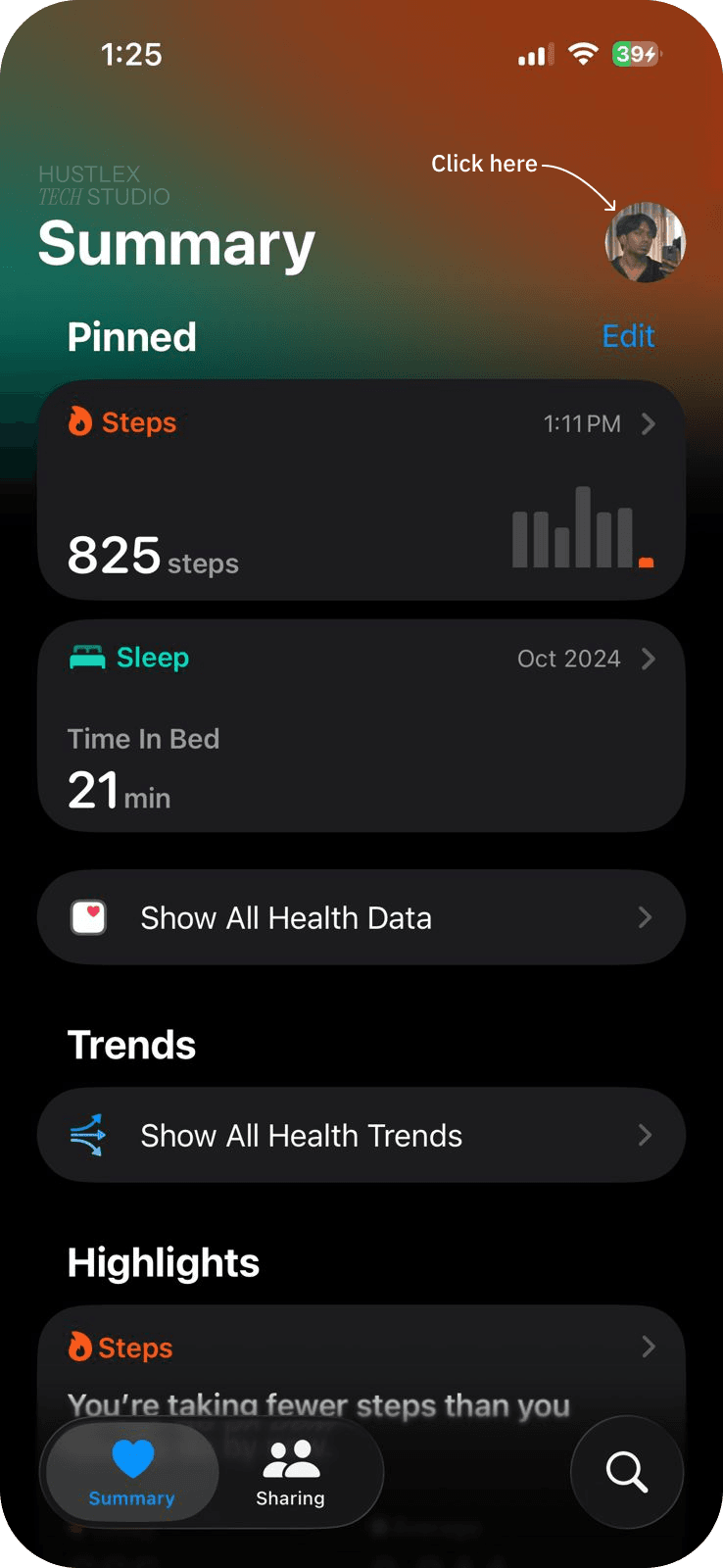Tap the battery indicator in the status bar
723x1568 pixels.
pyautogui.click(x=635, y=54)
